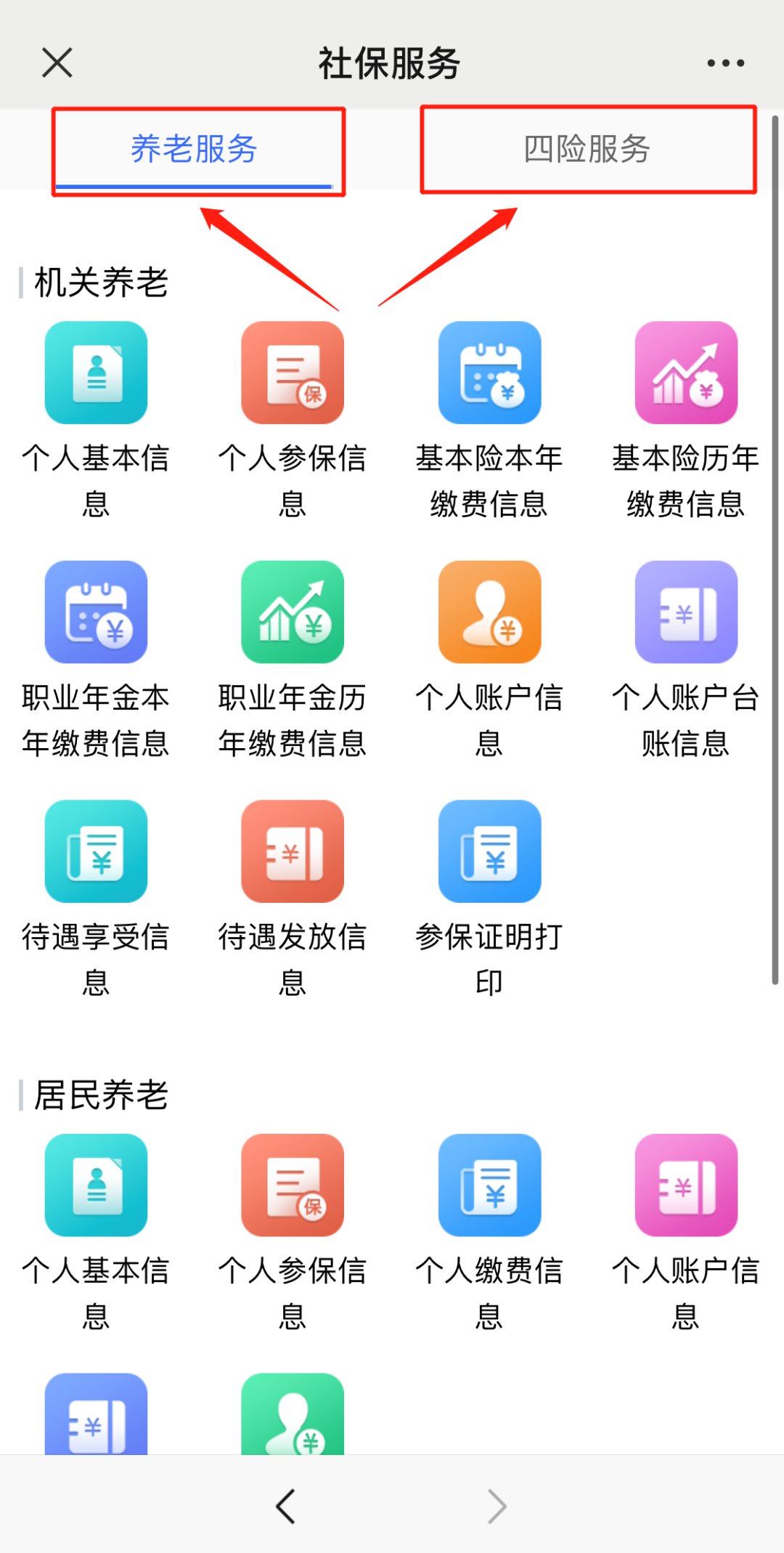The image size is (784, 1553).
Task: Switch to the 四险服务 tab
Action: tap(587, 150)
